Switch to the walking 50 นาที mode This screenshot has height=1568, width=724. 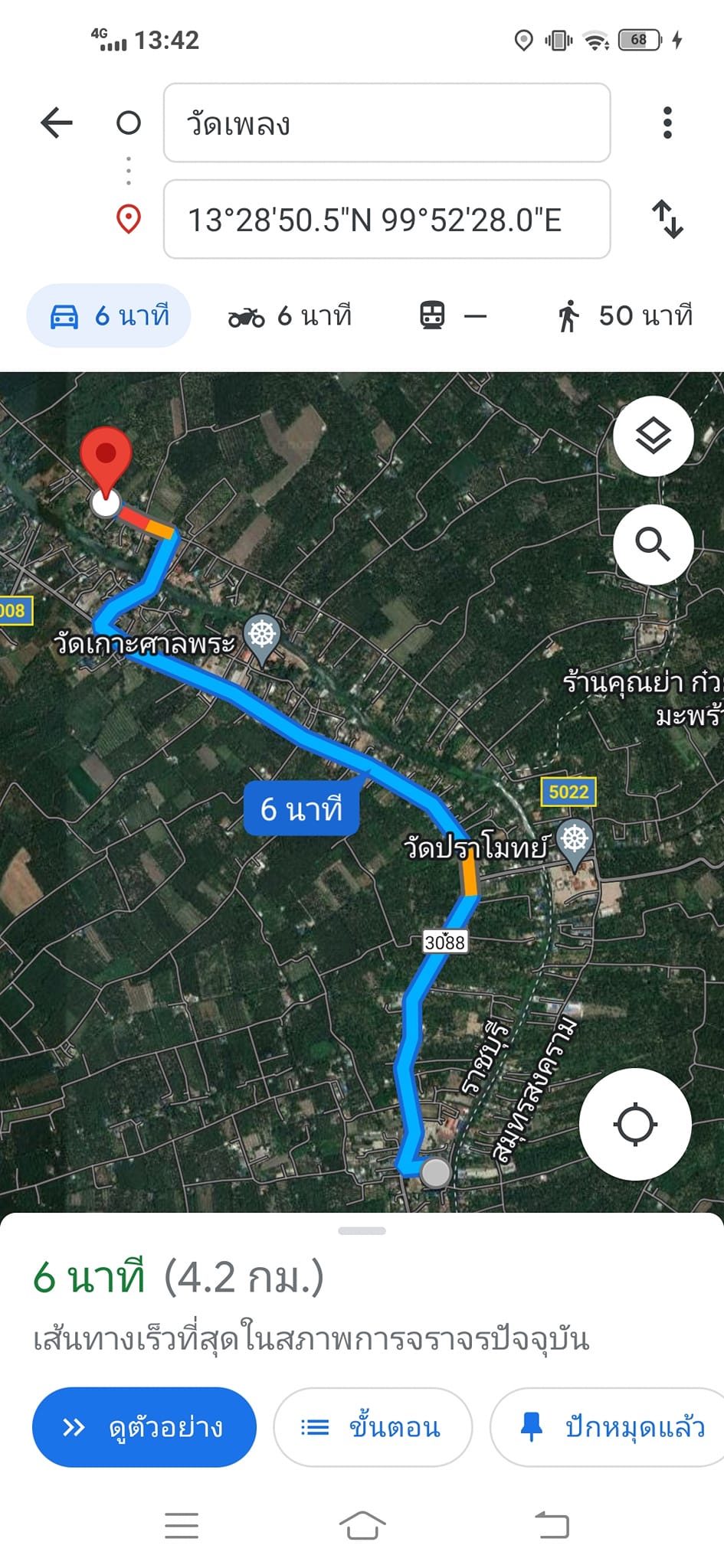[x=625, y=315]
